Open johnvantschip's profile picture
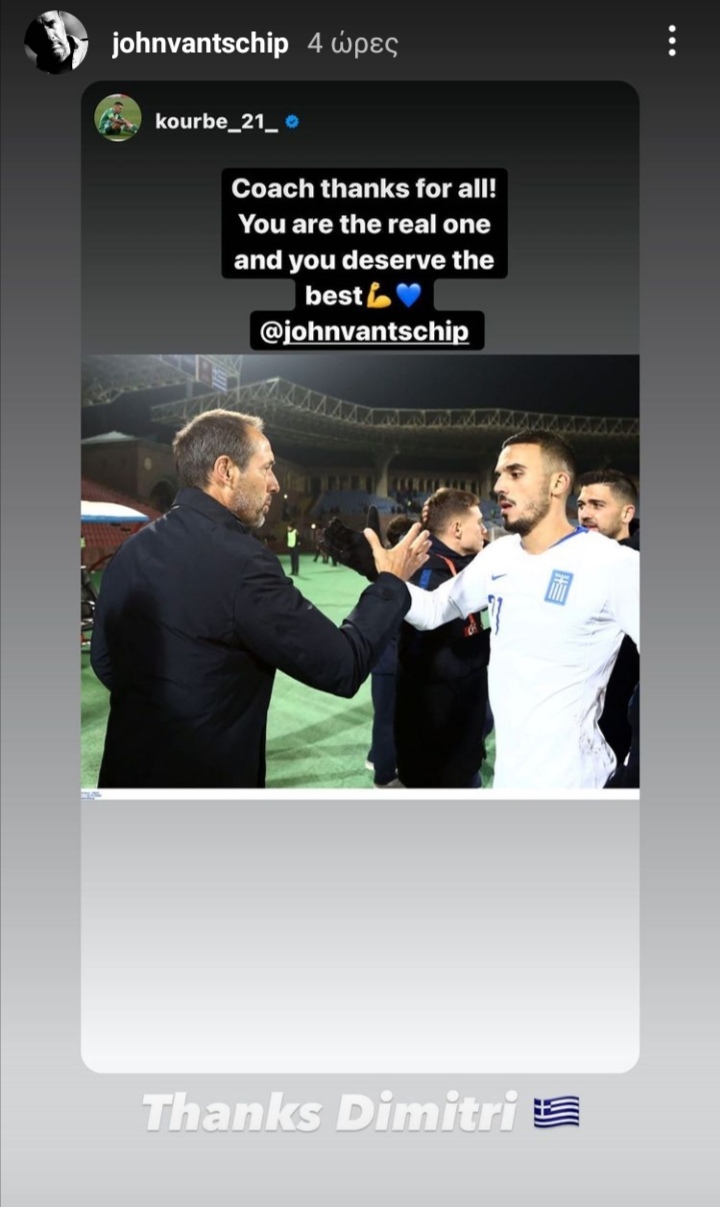This screenshot has height=1207, width=720. coord(56,42)
